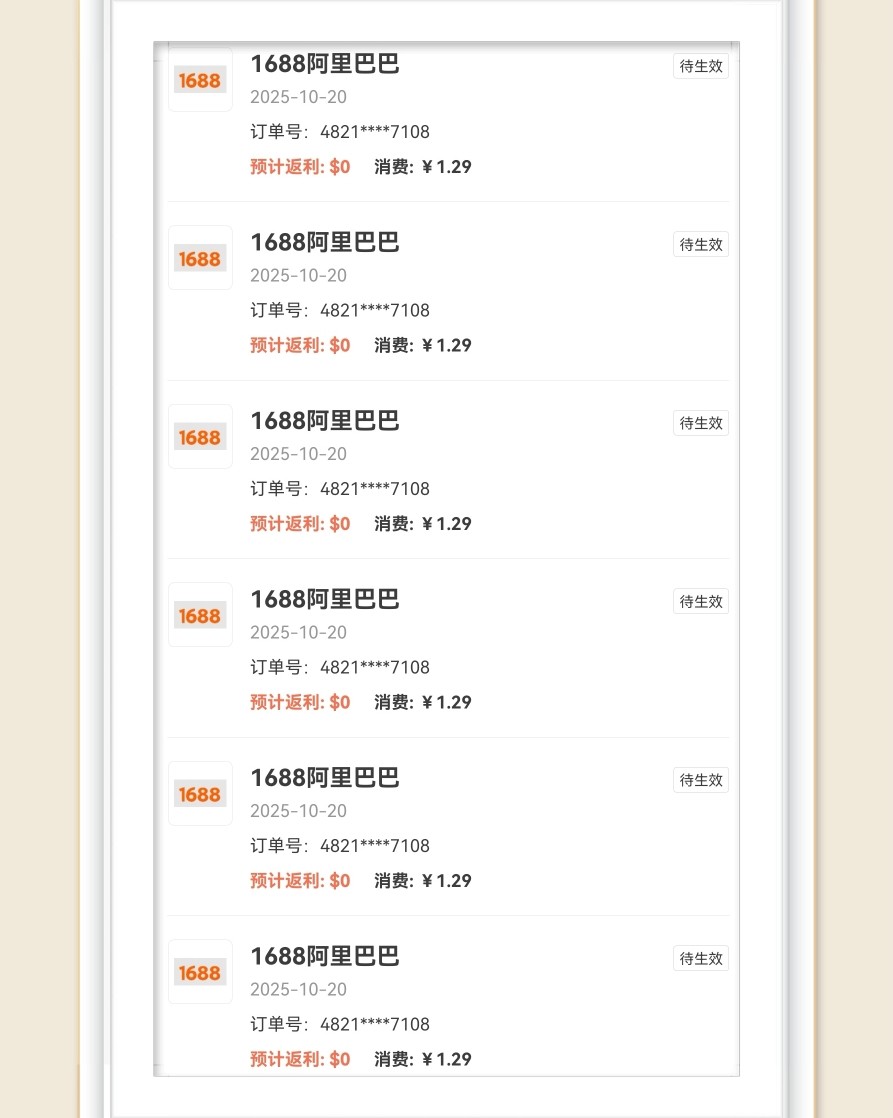Click the date 2025-10-20 on the first order
The image size is (893, 1118).
298,97
